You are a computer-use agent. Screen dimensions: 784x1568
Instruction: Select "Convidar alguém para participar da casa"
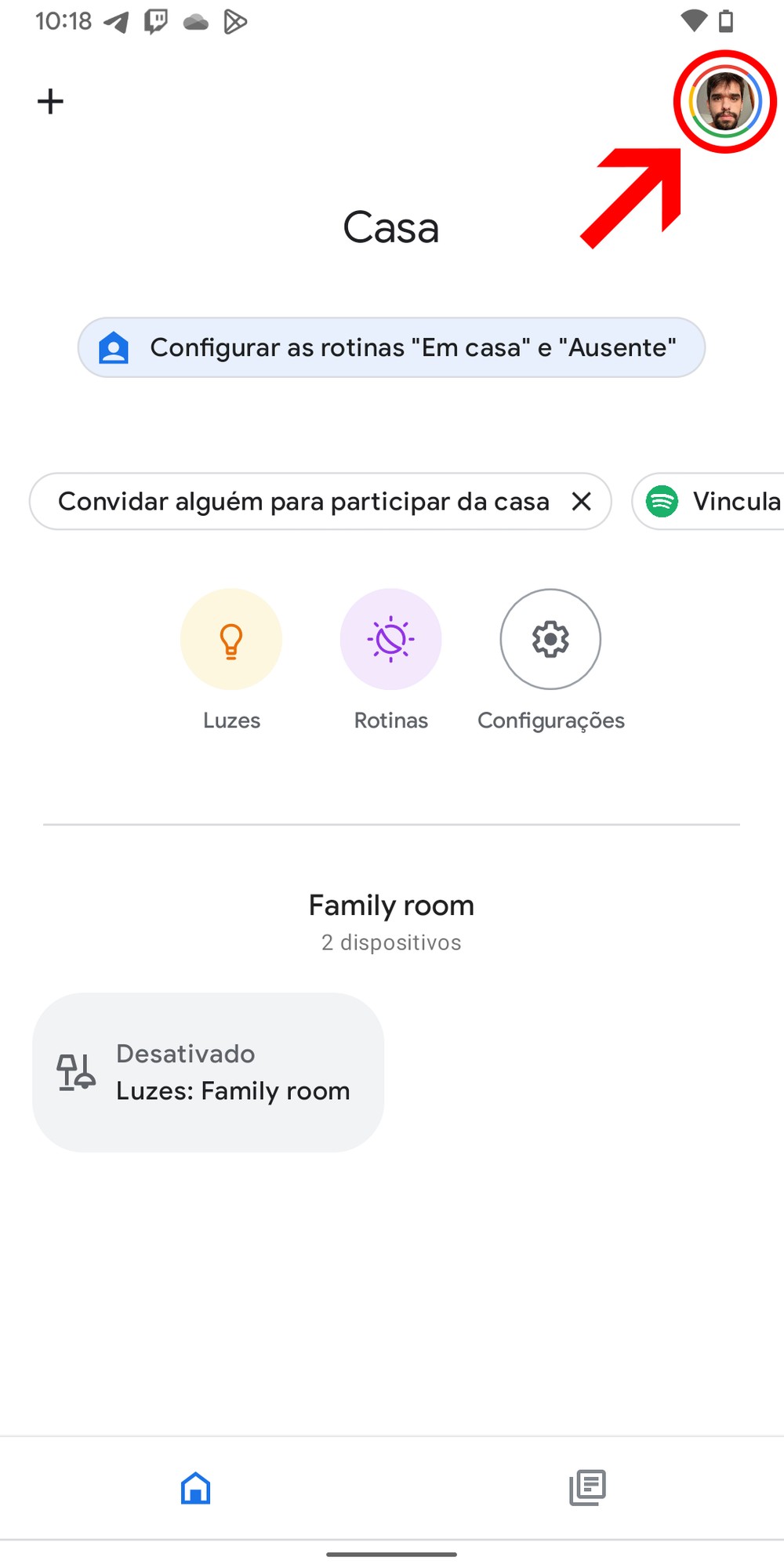click(303, 502)
